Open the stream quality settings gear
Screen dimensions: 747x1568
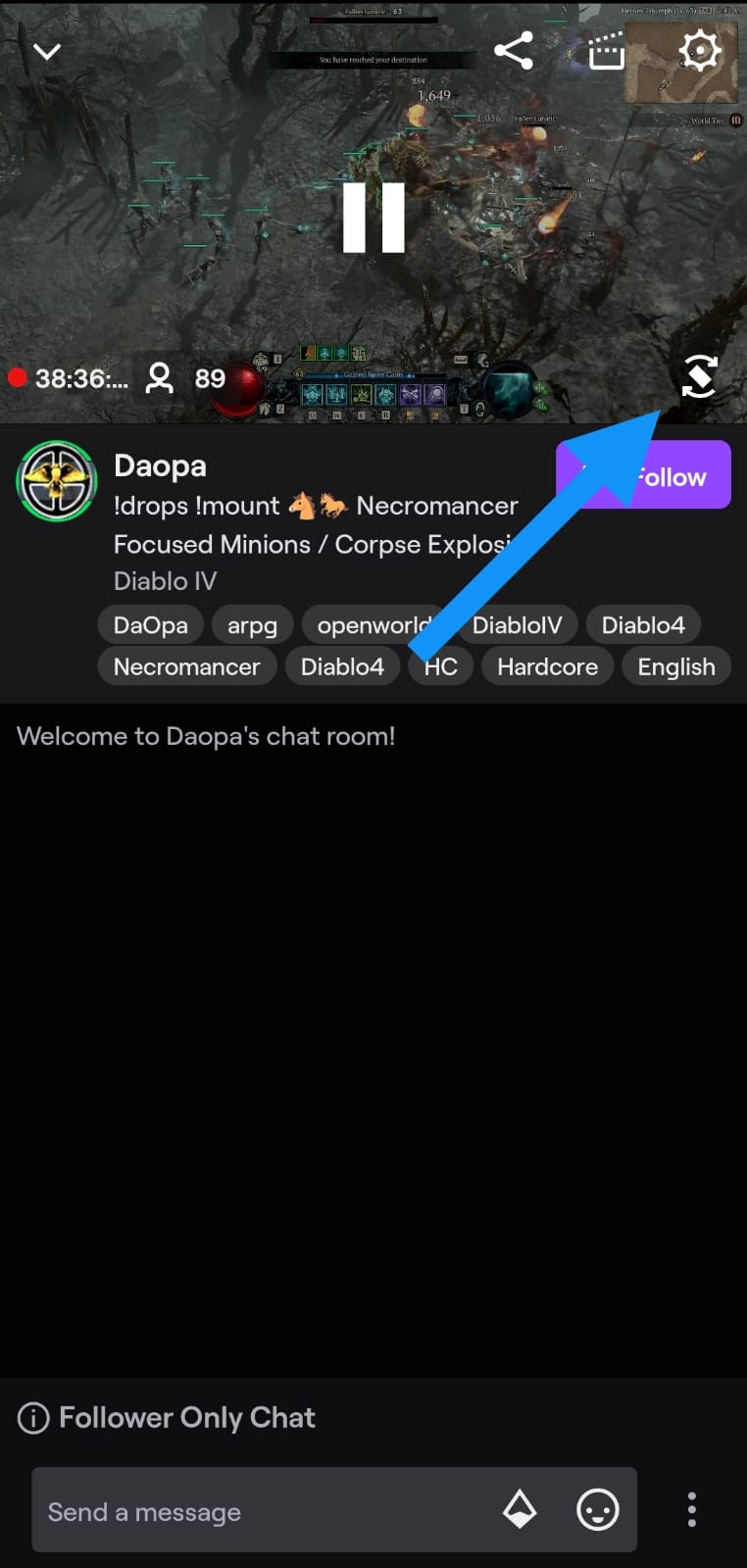[x=700, y=51]
